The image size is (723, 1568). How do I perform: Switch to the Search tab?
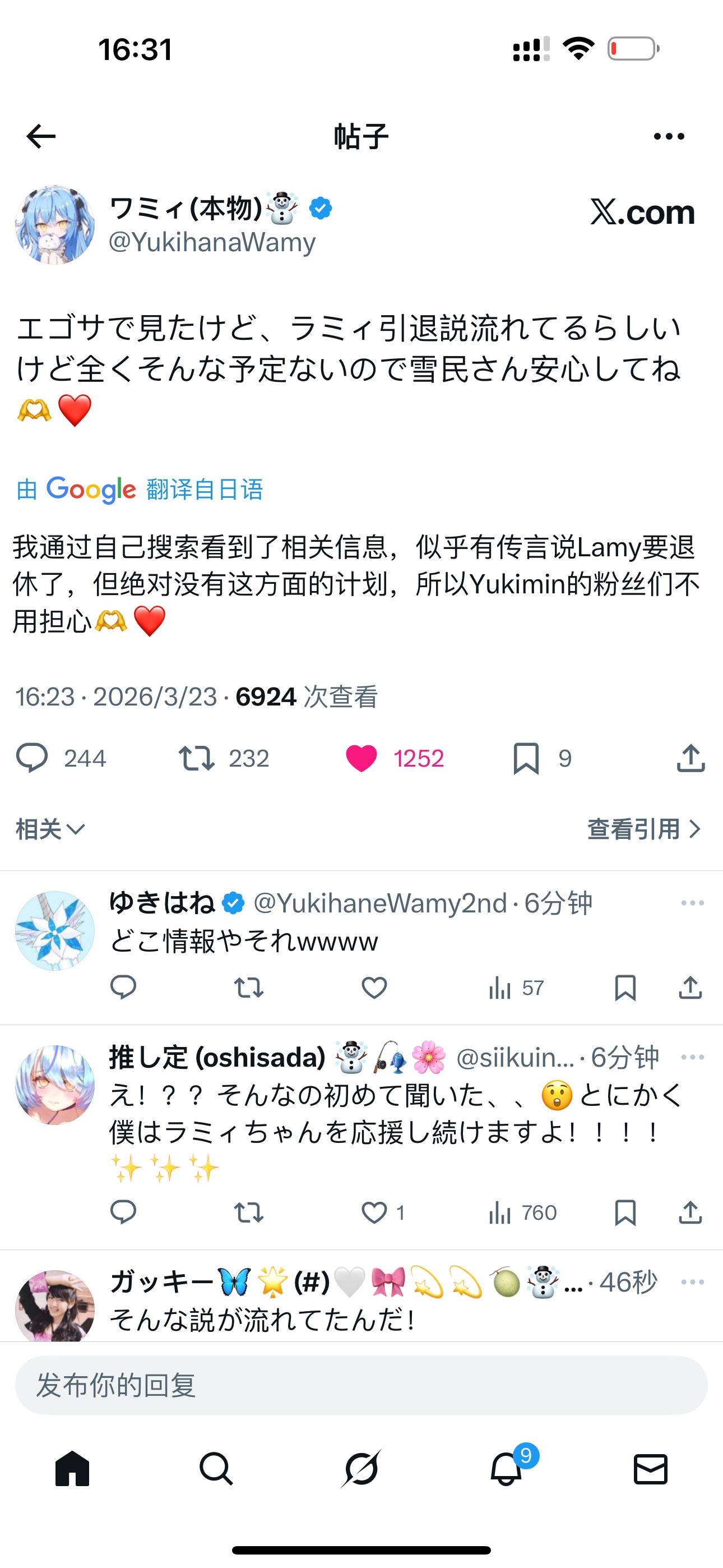(217, 1469)
